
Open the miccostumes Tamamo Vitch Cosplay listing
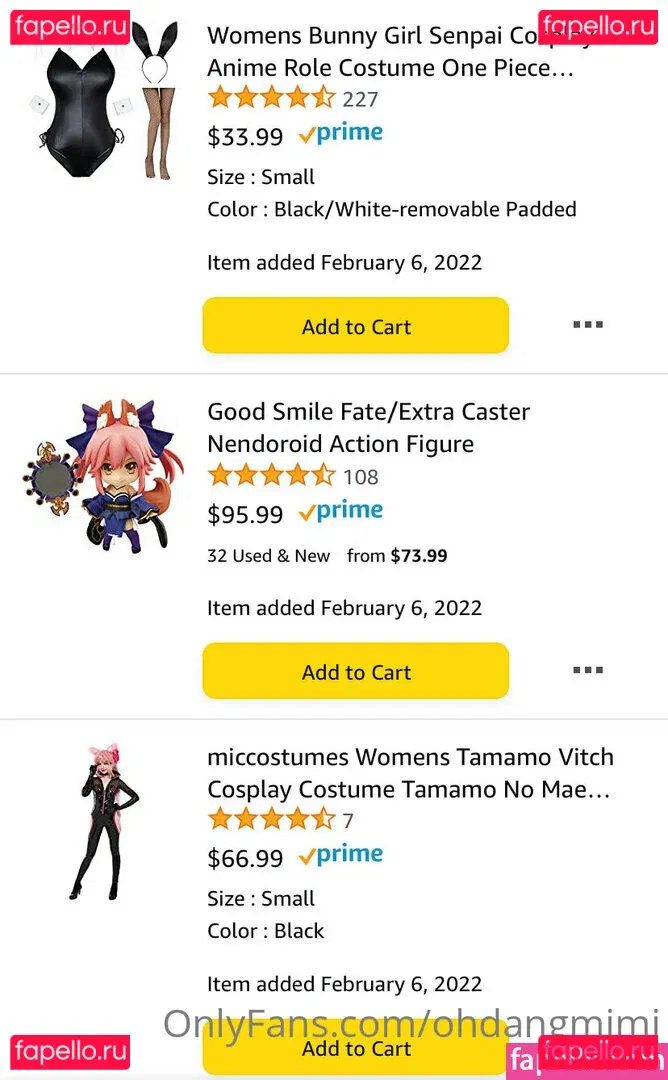coord(409,772)
